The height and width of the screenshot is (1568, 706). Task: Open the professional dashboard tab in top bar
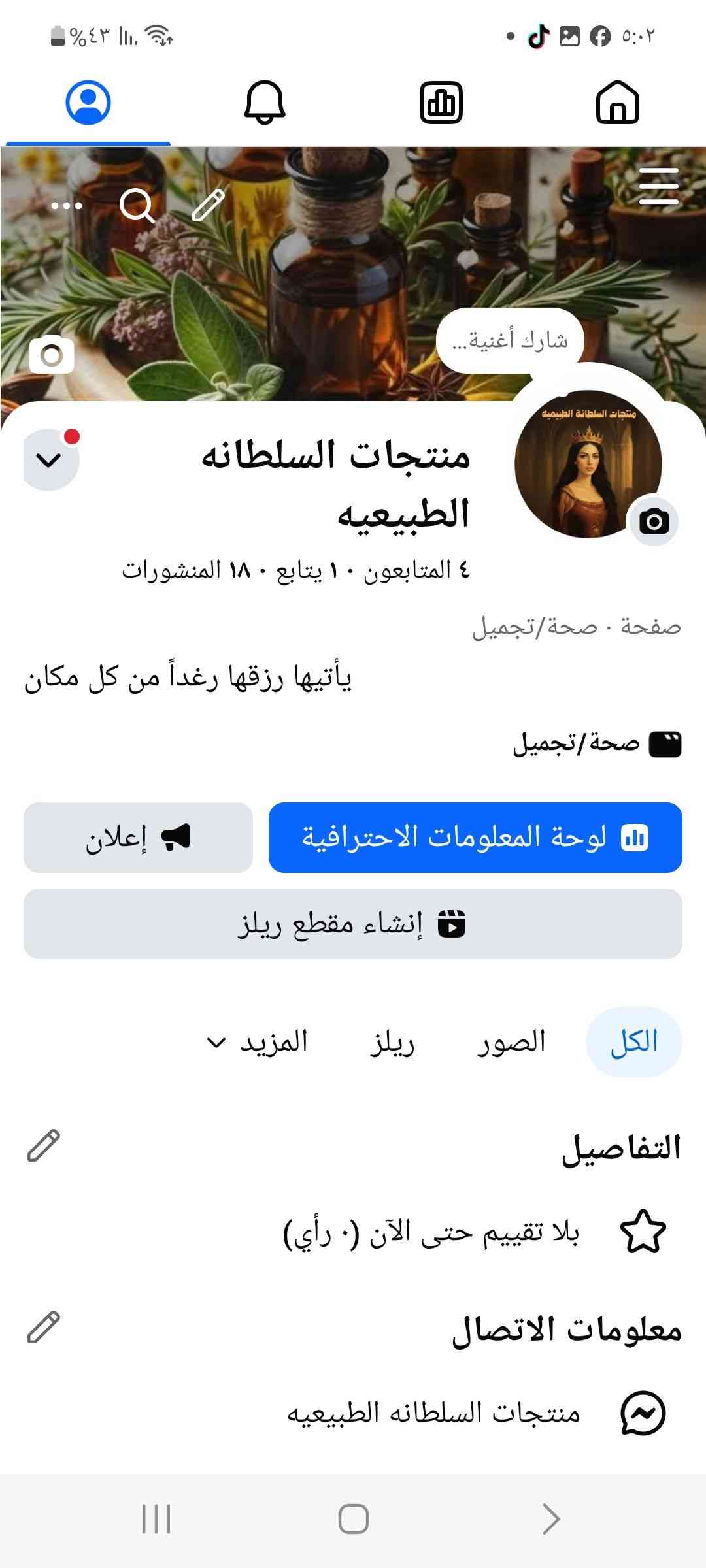coord(441,103)
